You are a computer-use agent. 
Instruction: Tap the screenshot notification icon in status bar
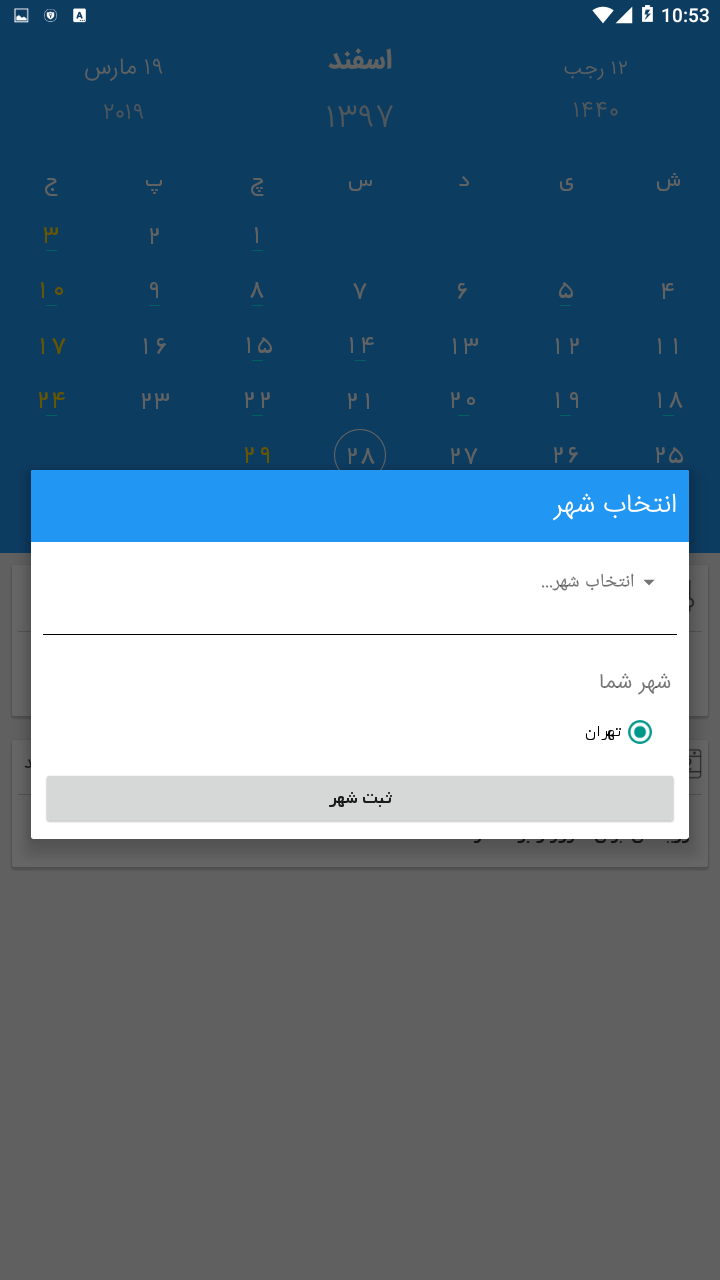pyautogui.click(x=20, y=15)
